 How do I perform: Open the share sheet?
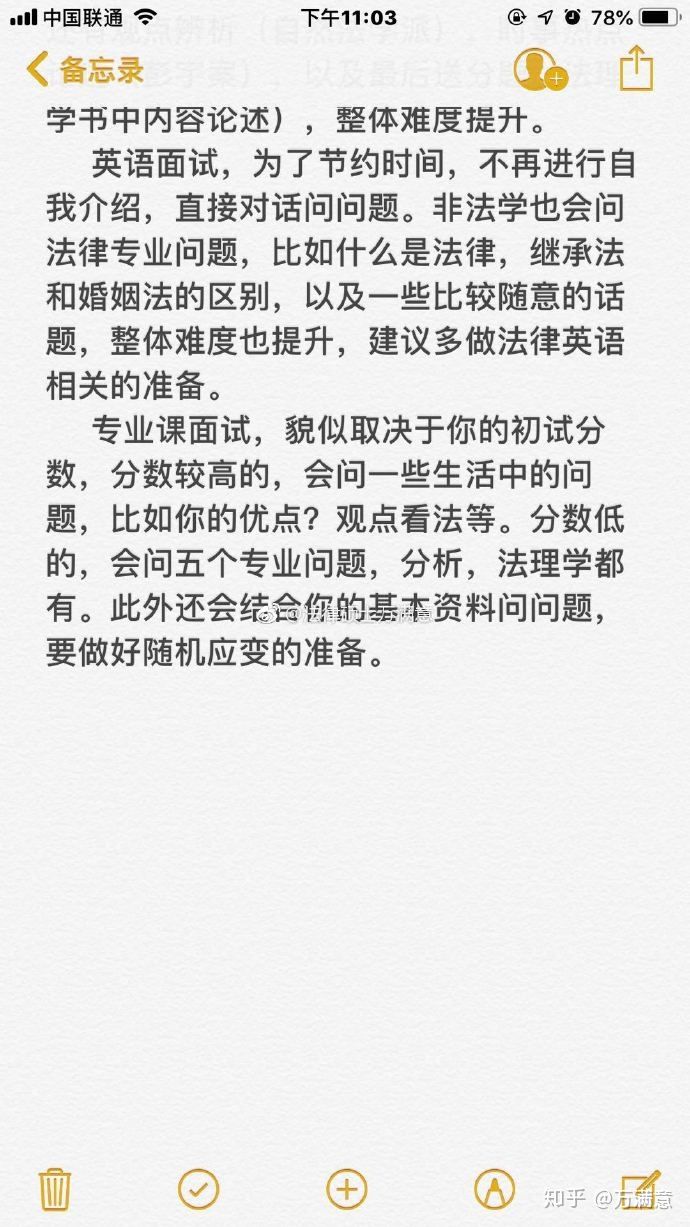[636, 69]
